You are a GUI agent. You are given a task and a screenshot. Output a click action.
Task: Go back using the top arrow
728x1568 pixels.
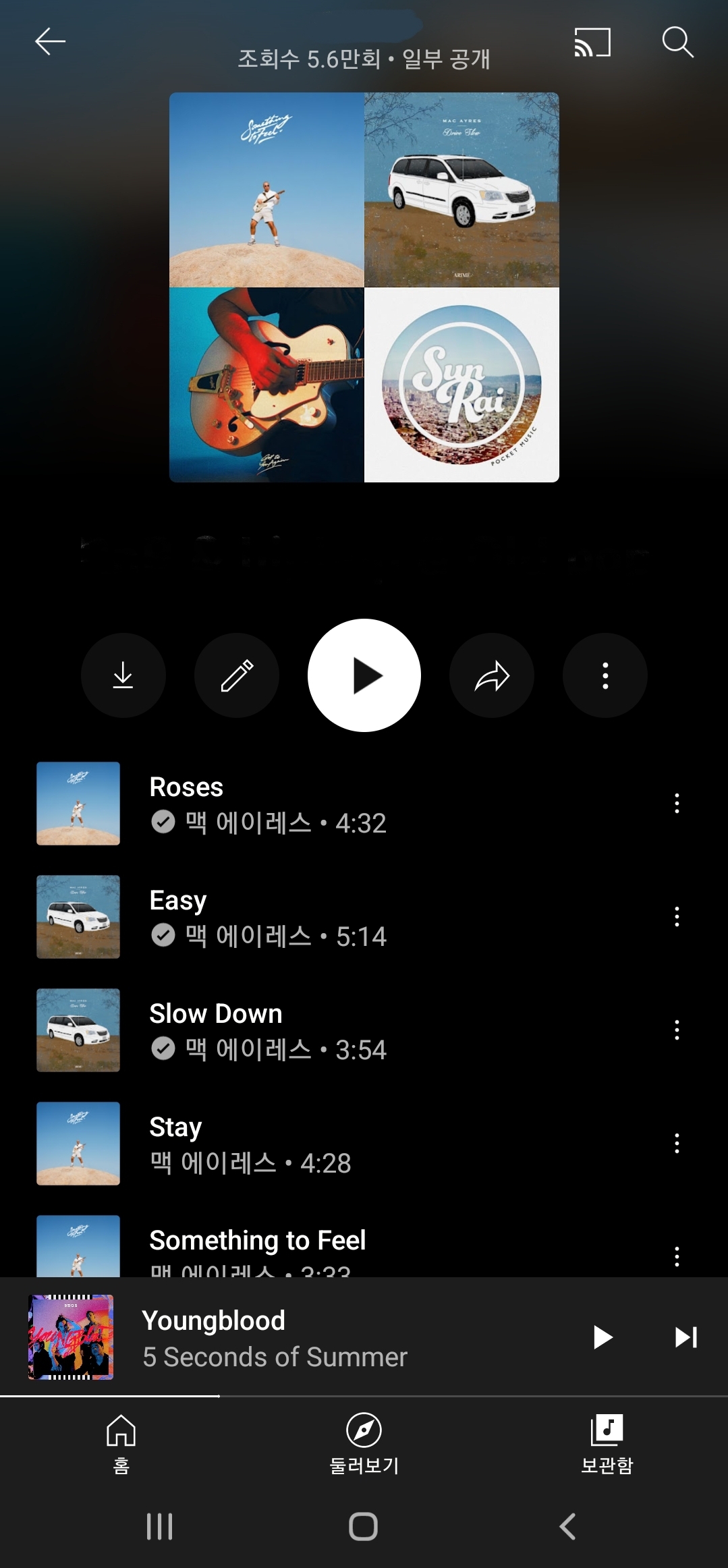[x=50, y=42]
